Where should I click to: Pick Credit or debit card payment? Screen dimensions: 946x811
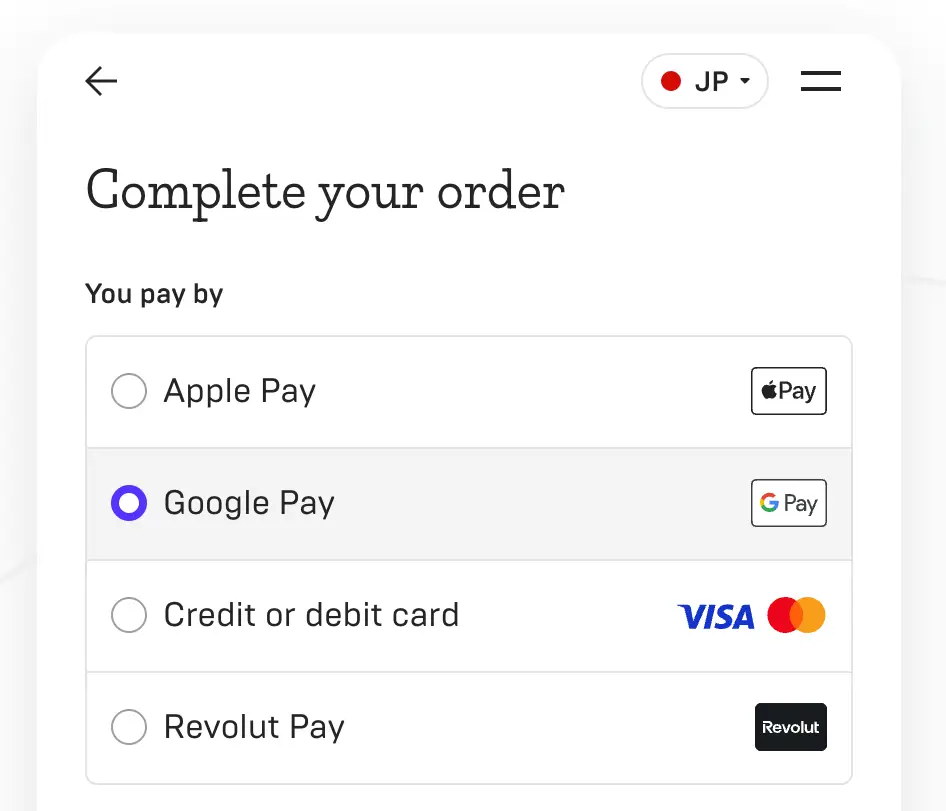(129, 615)
